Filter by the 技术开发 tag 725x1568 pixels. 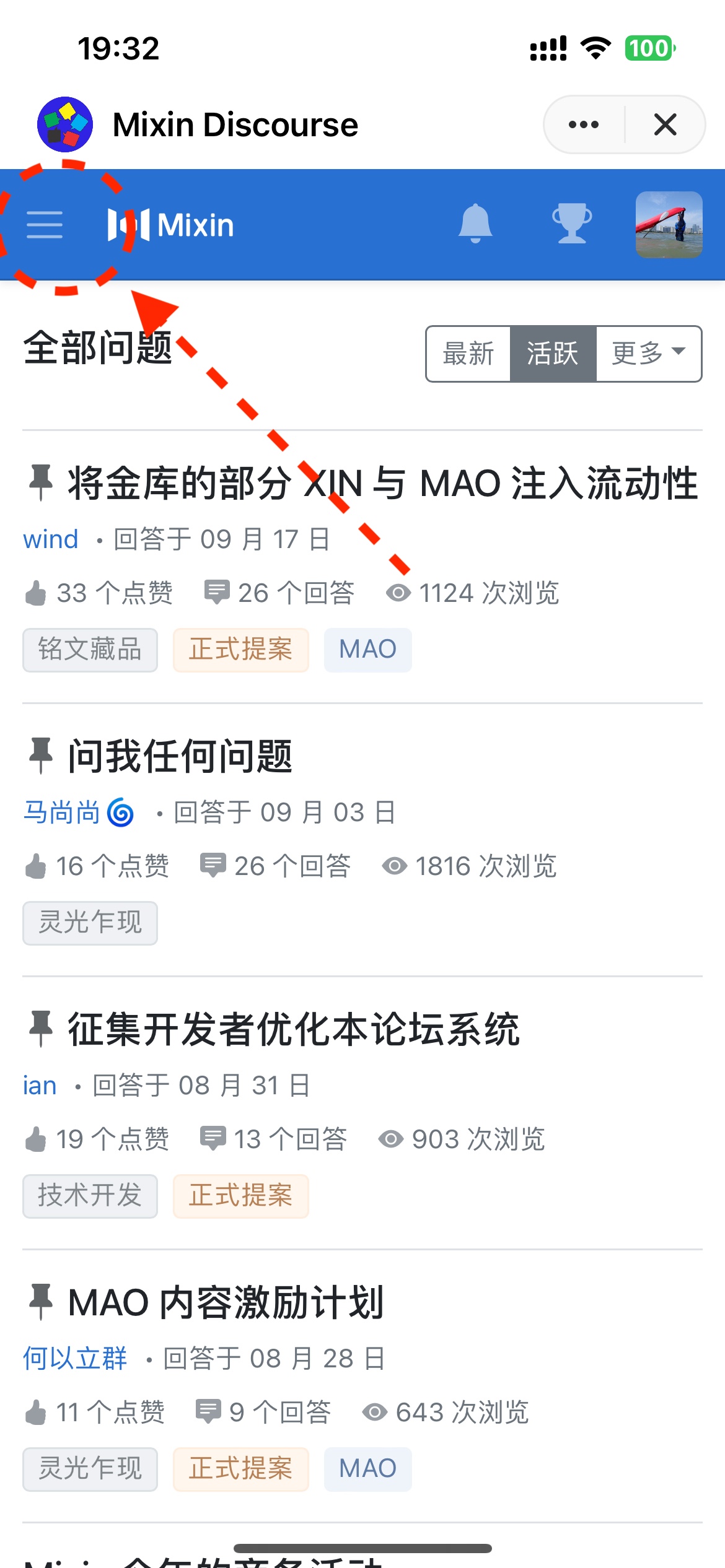coord(90,1196)
